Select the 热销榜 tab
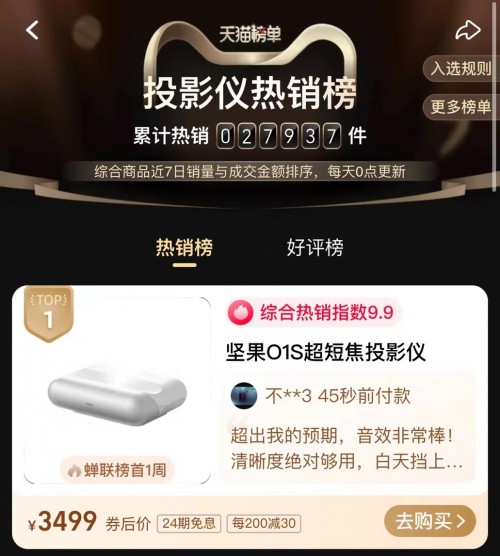500x556 pixels. [184, 247]
